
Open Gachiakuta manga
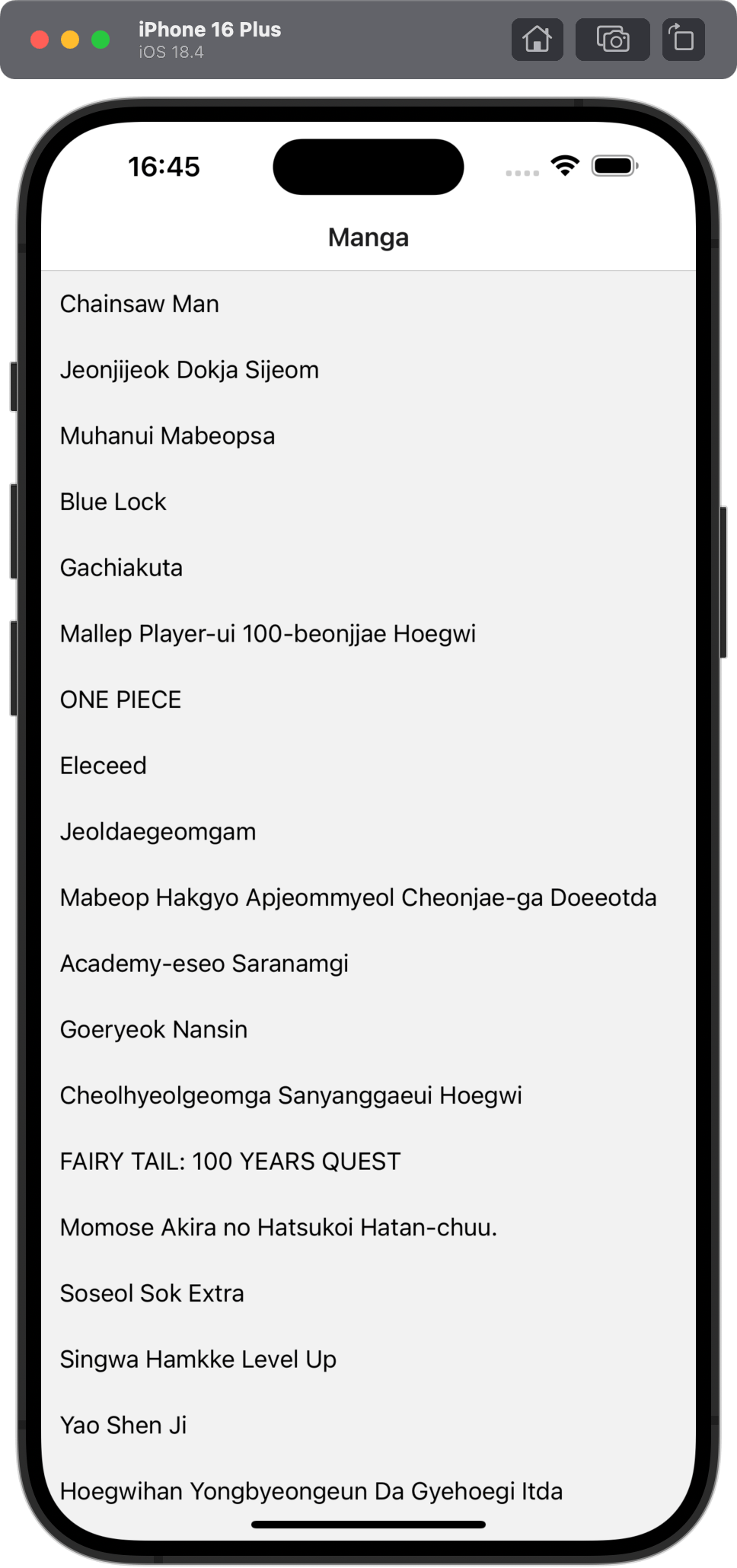(122, 568)
